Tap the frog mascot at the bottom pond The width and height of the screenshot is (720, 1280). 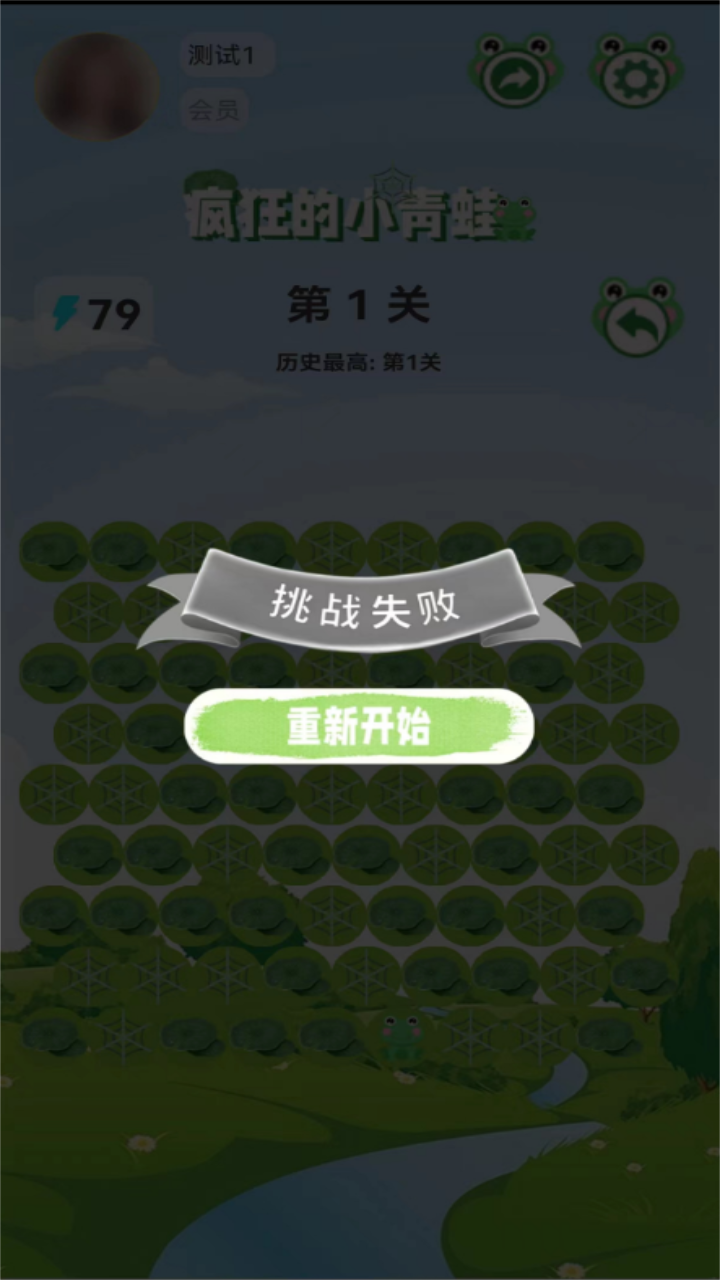point(401,1040)
